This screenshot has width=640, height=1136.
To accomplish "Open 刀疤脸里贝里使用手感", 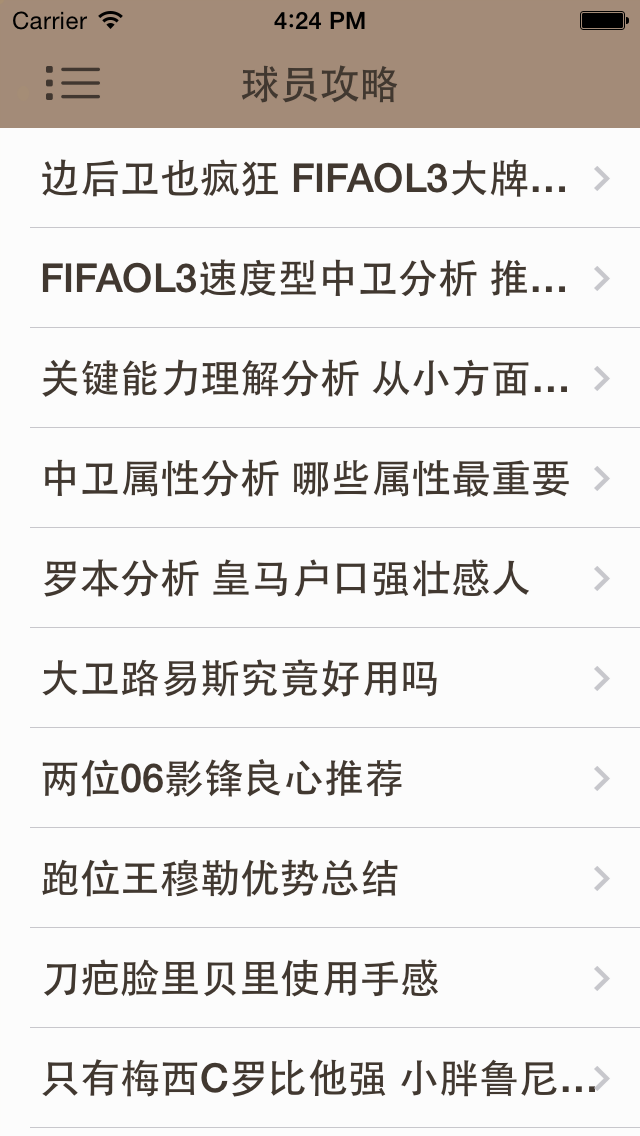I will (320, 978).
